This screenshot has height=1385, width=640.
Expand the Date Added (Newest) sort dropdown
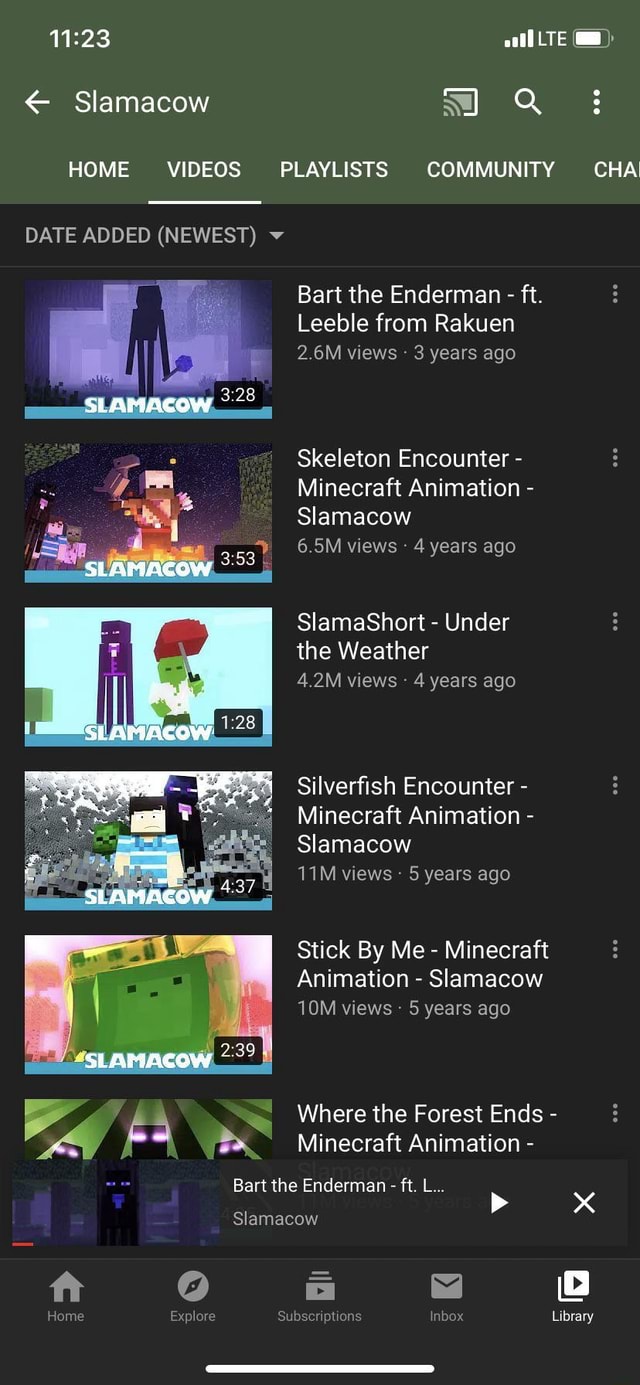pyautogui.click(x=154, y=236)
